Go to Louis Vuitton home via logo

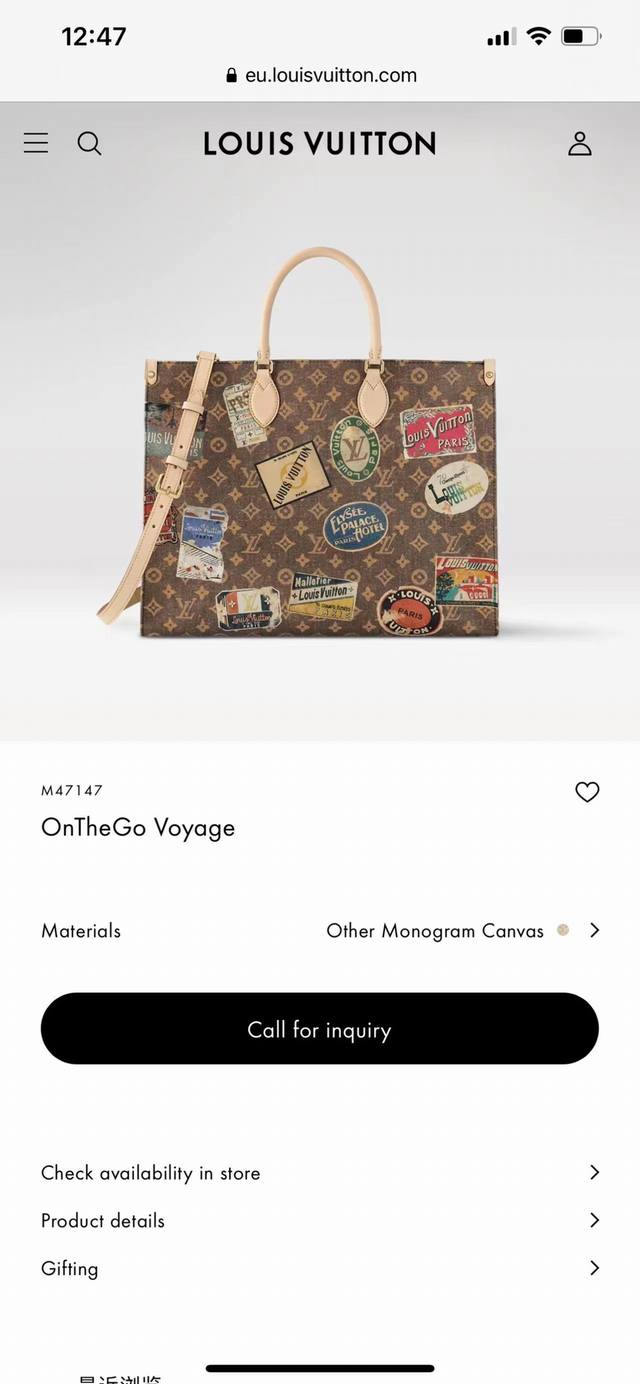pyautogui.click(x=319, y=144)
